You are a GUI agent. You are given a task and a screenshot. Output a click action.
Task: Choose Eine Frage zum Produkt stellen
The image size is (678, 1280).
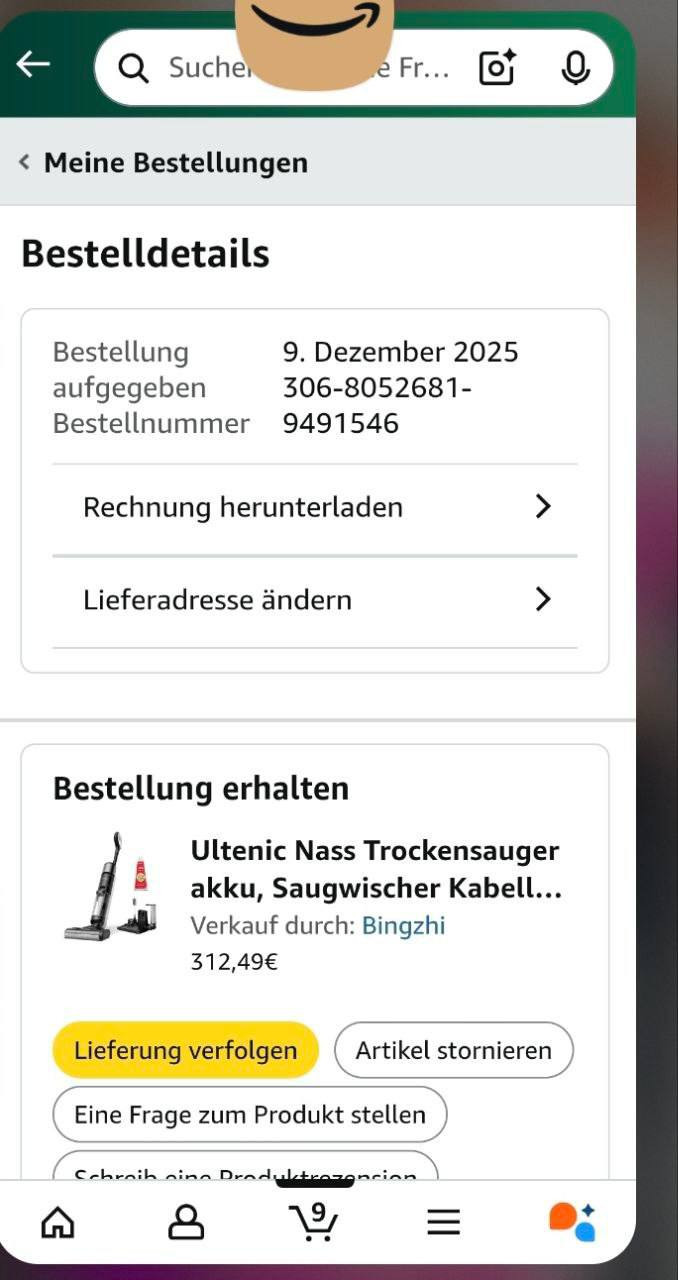click(x=249, y=1114)
